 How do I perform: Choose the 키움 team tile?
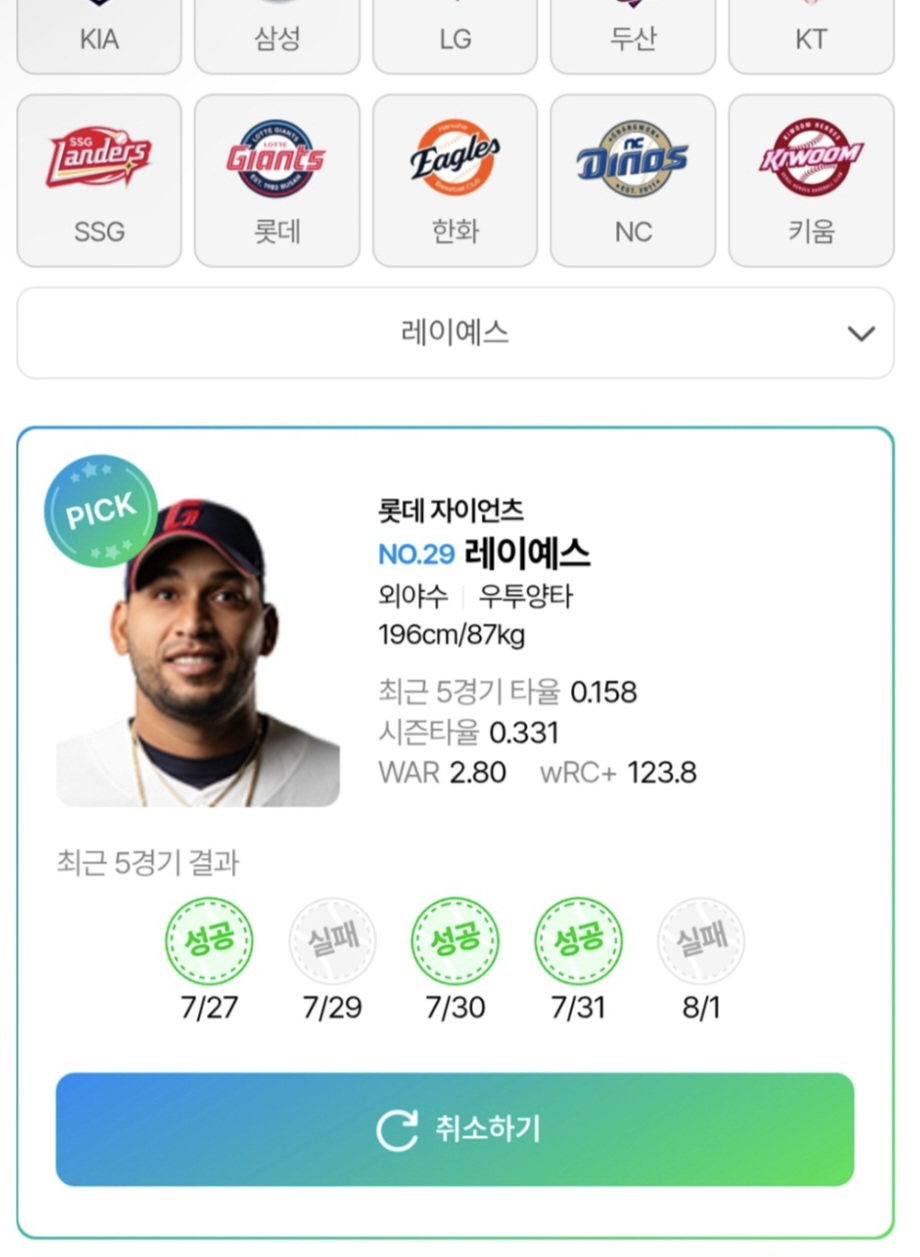pyautogui.click(x=811, y=181)
